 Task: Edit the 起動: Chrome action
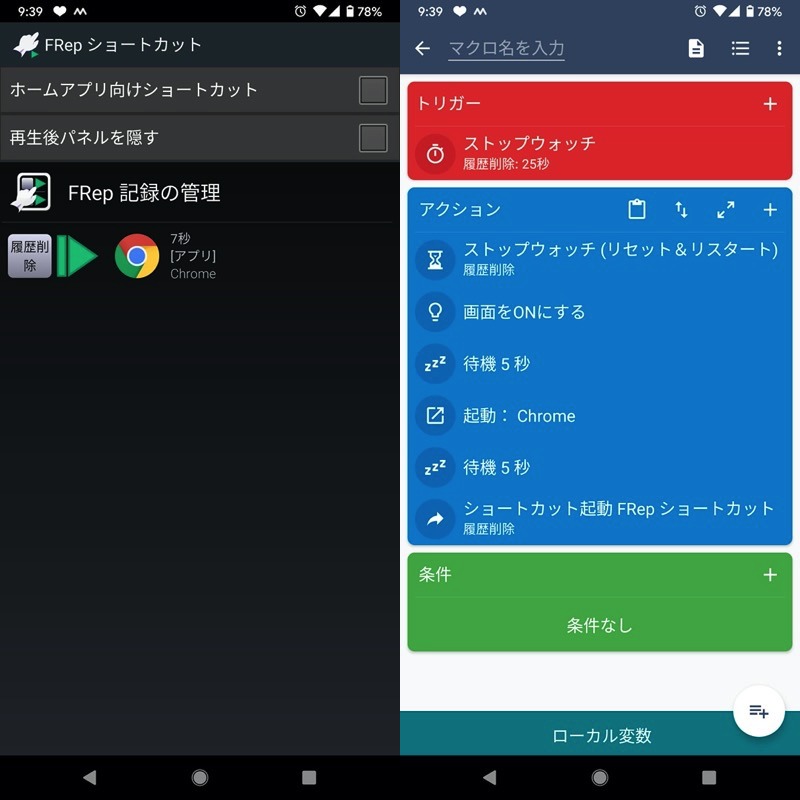600,416
